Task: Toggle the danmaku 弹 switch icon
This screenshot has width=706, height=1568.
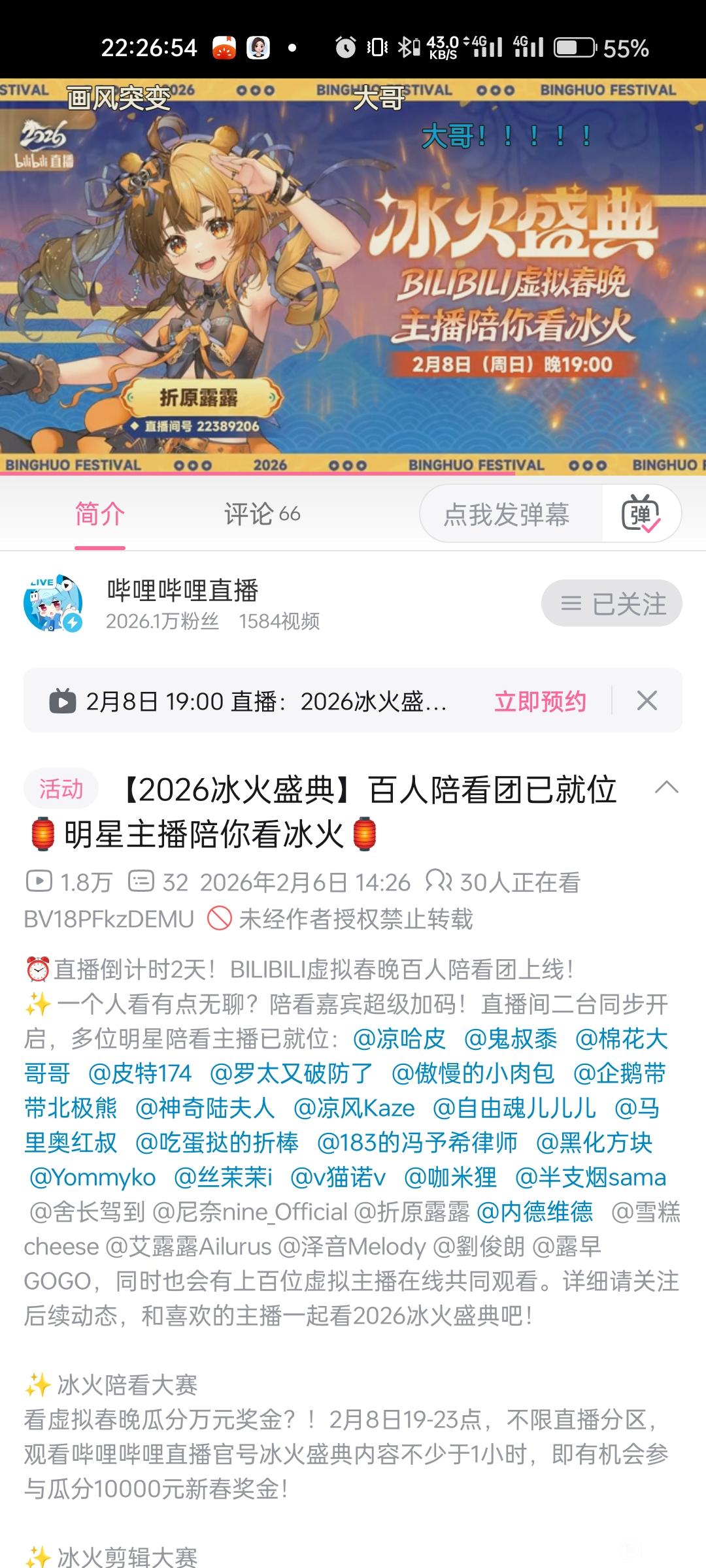Action: click(641, 514)
